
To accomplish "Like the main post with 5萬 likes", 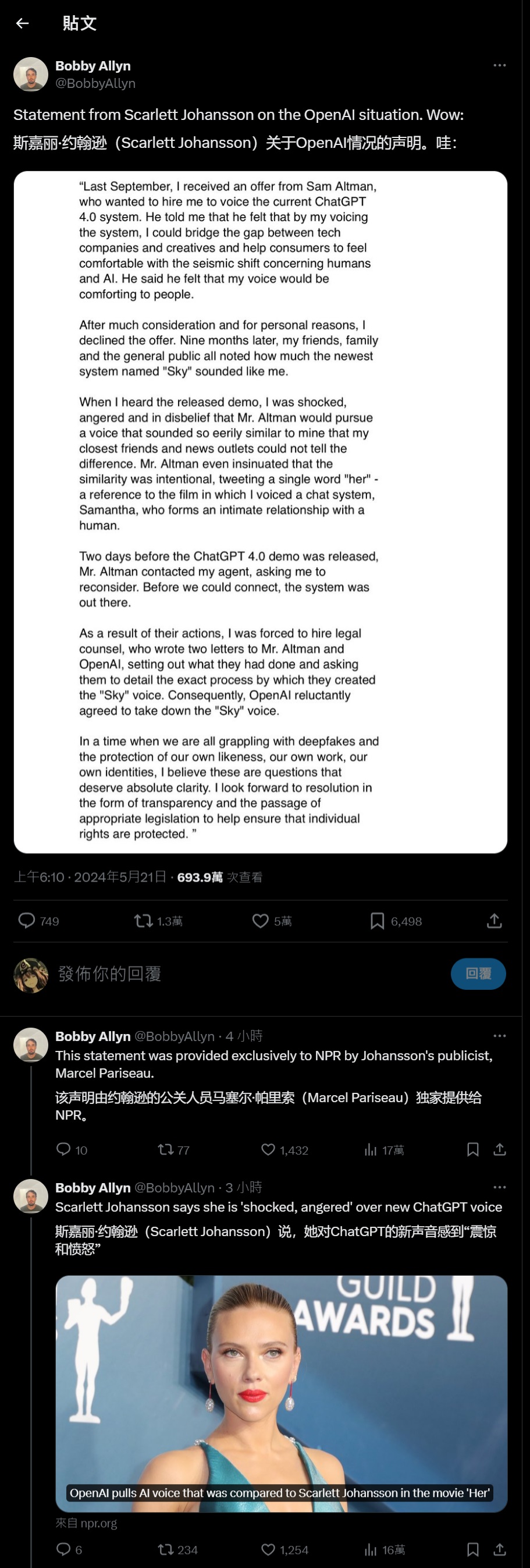I will click(x=261, y=921).
